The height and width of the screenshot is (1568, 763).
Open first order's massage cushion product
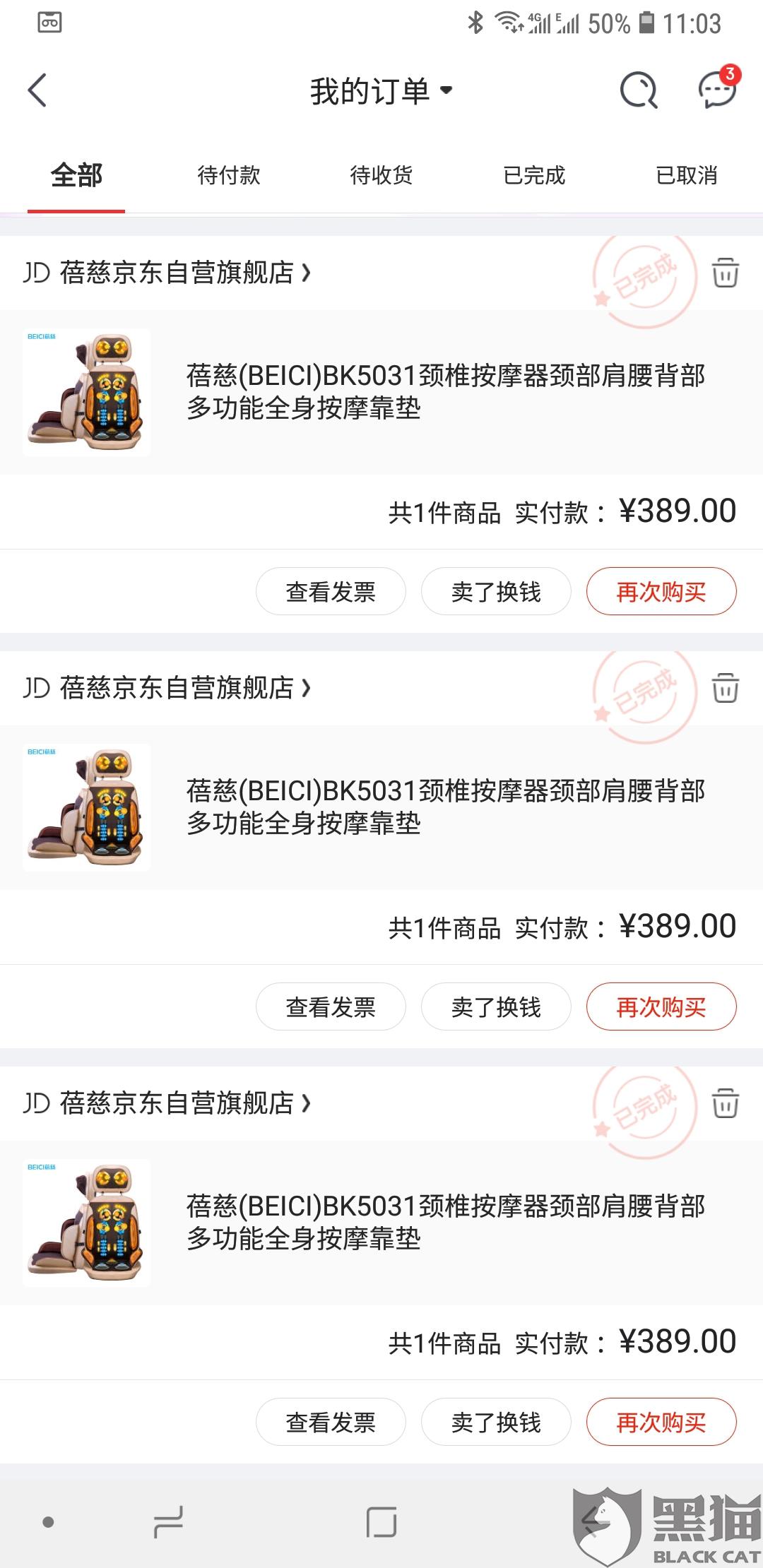381,392
